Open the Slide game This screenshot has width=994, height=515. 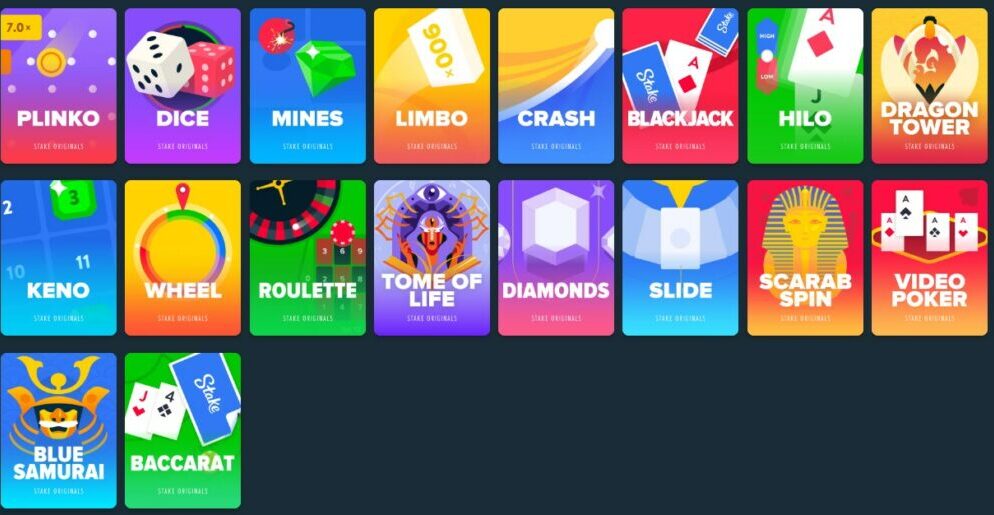point(680,258)
